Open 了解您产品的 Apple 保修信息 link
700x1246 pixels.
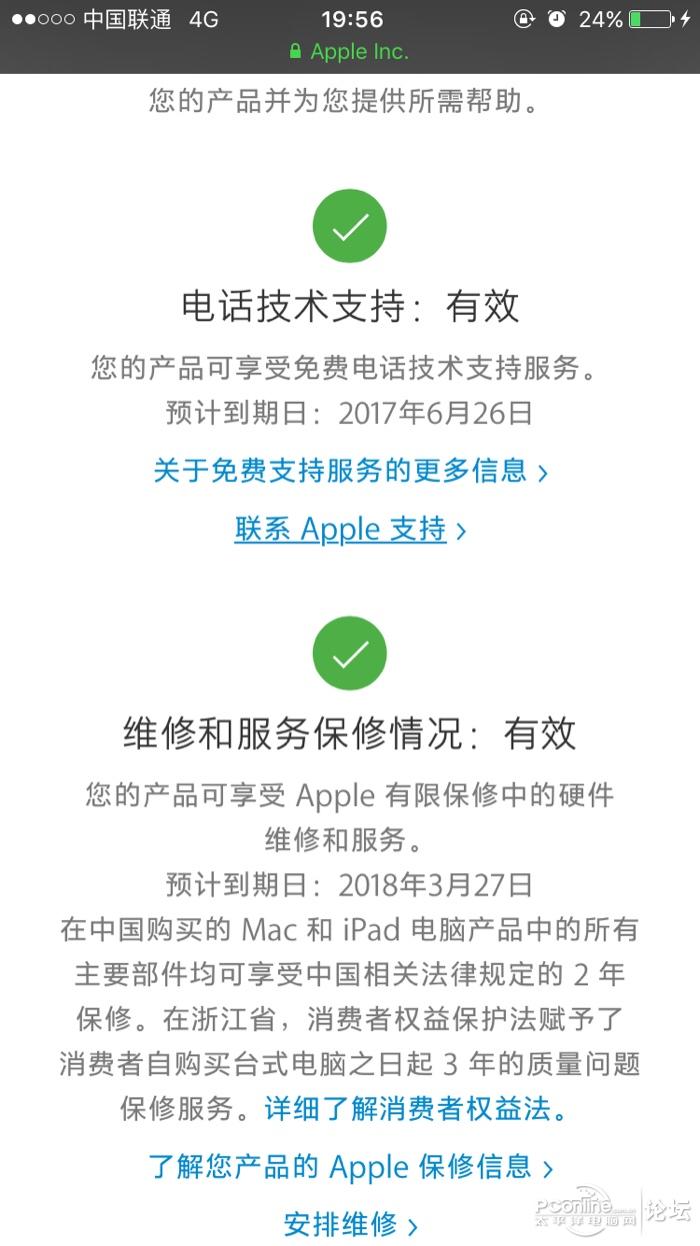pos(349,1166)
